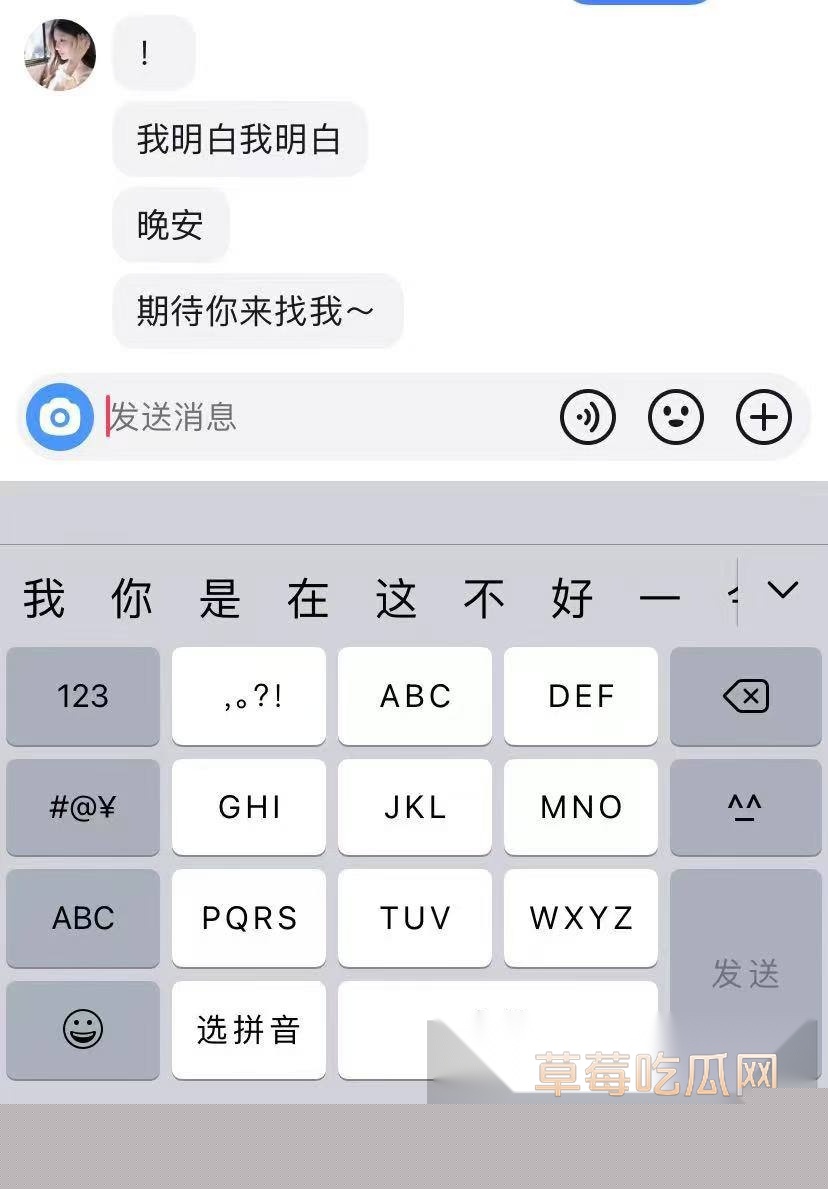Viewport: 828px width, 1189px height.
Task: Tap the 选拼音 key
Action: click(249, 1029)
